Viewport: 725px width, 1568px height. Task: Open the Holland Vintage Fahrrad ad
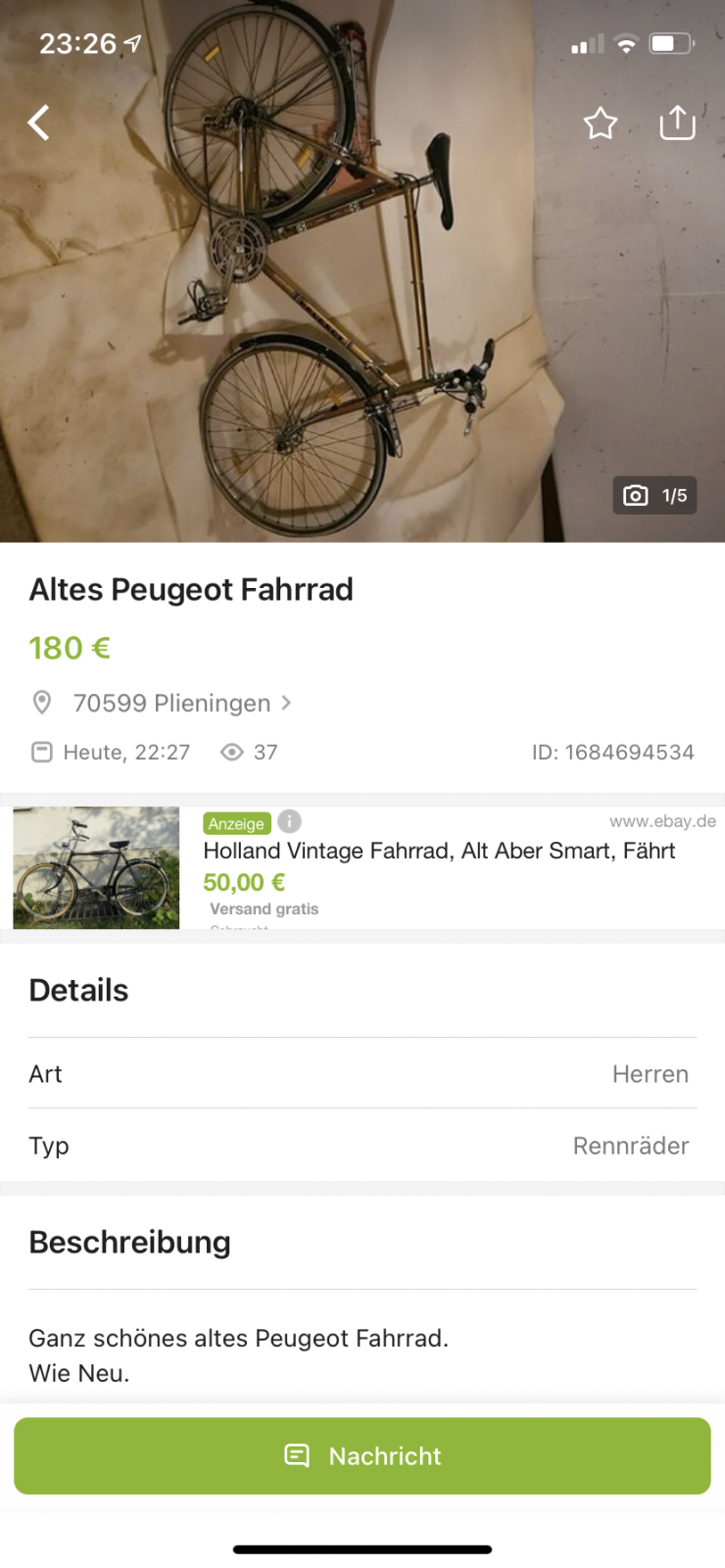coord(439,851)
